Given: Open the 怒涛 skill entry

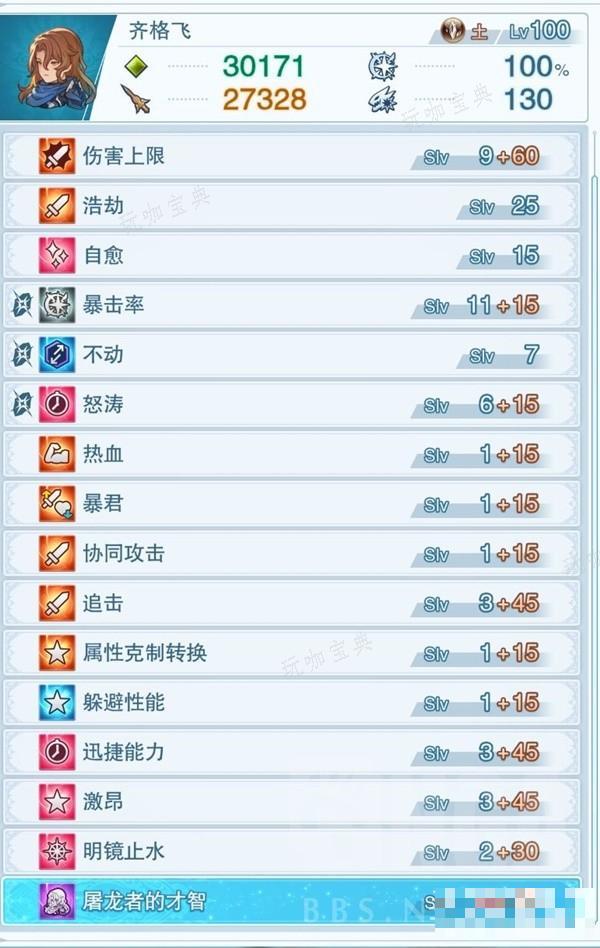Looking at the screenshot, I should click(x=290, y=405).
